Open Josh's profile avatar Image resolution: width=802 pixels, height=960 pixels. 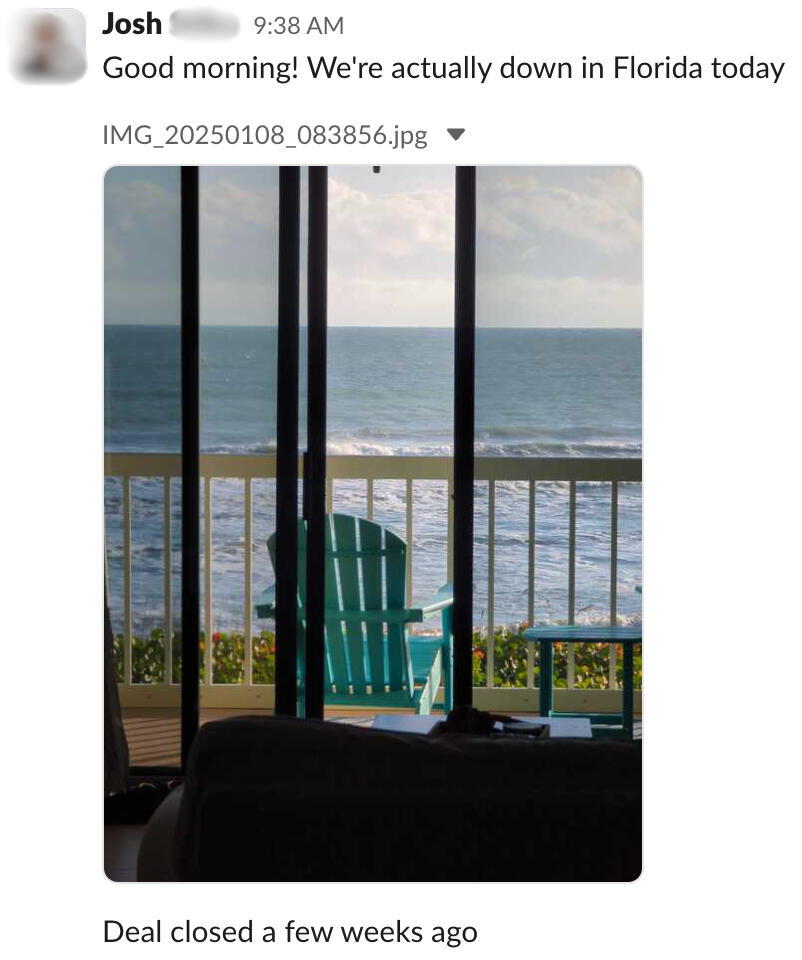(46, 45)
